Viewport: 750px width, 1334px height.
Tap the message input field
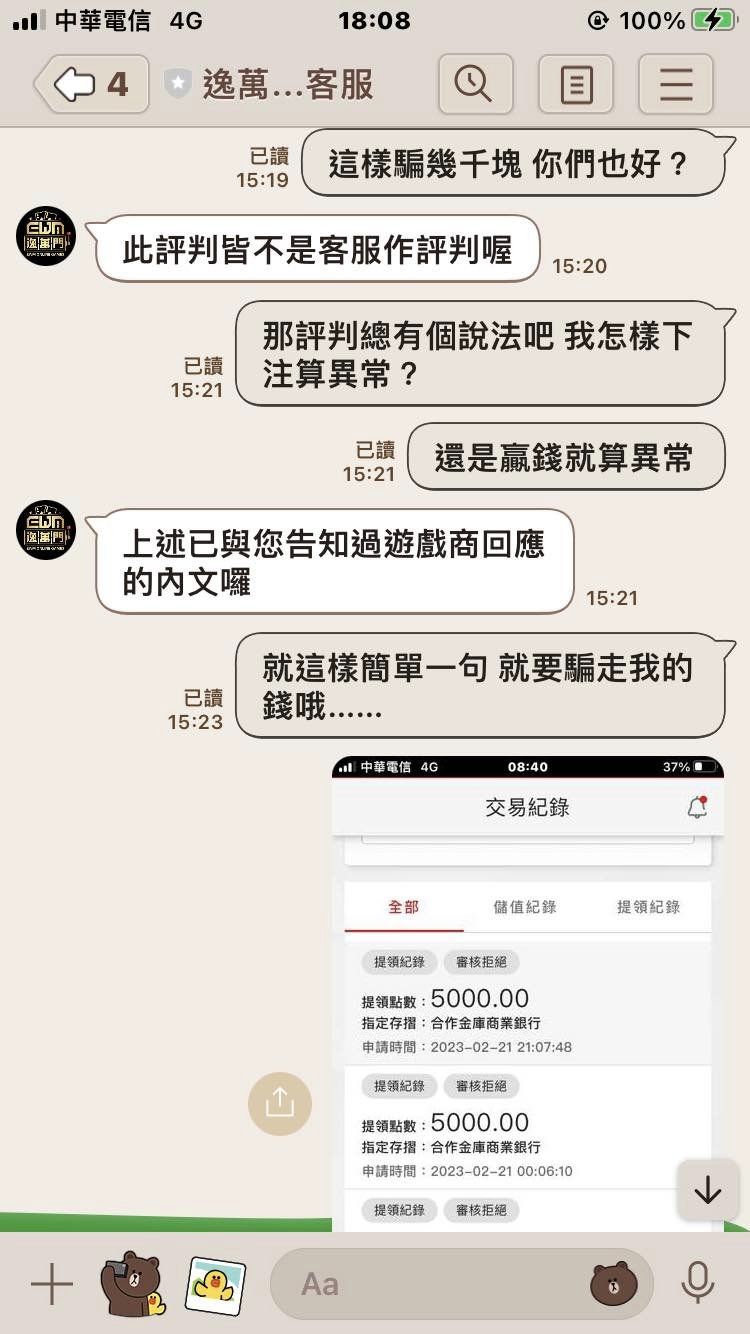point(430,1284)
